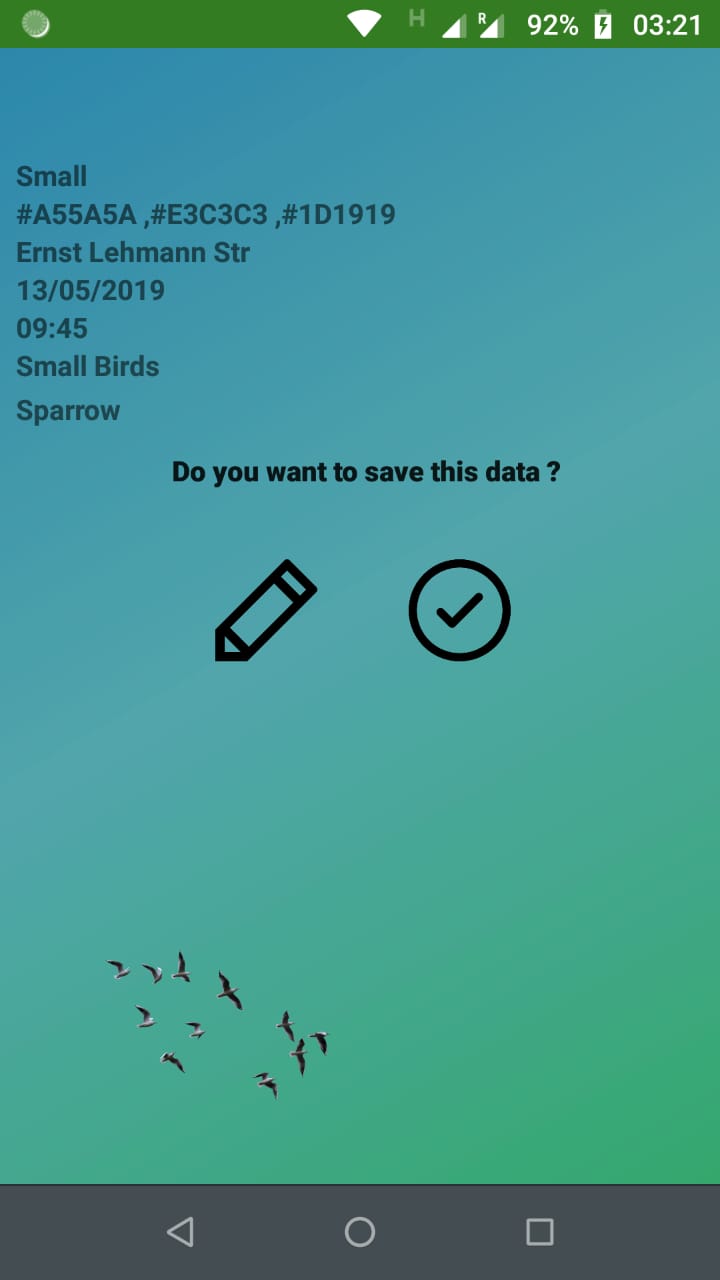Tap the Back navigation arrow
The image size is (720, 1280).
pyautogui.click(x=180, y=1232)
